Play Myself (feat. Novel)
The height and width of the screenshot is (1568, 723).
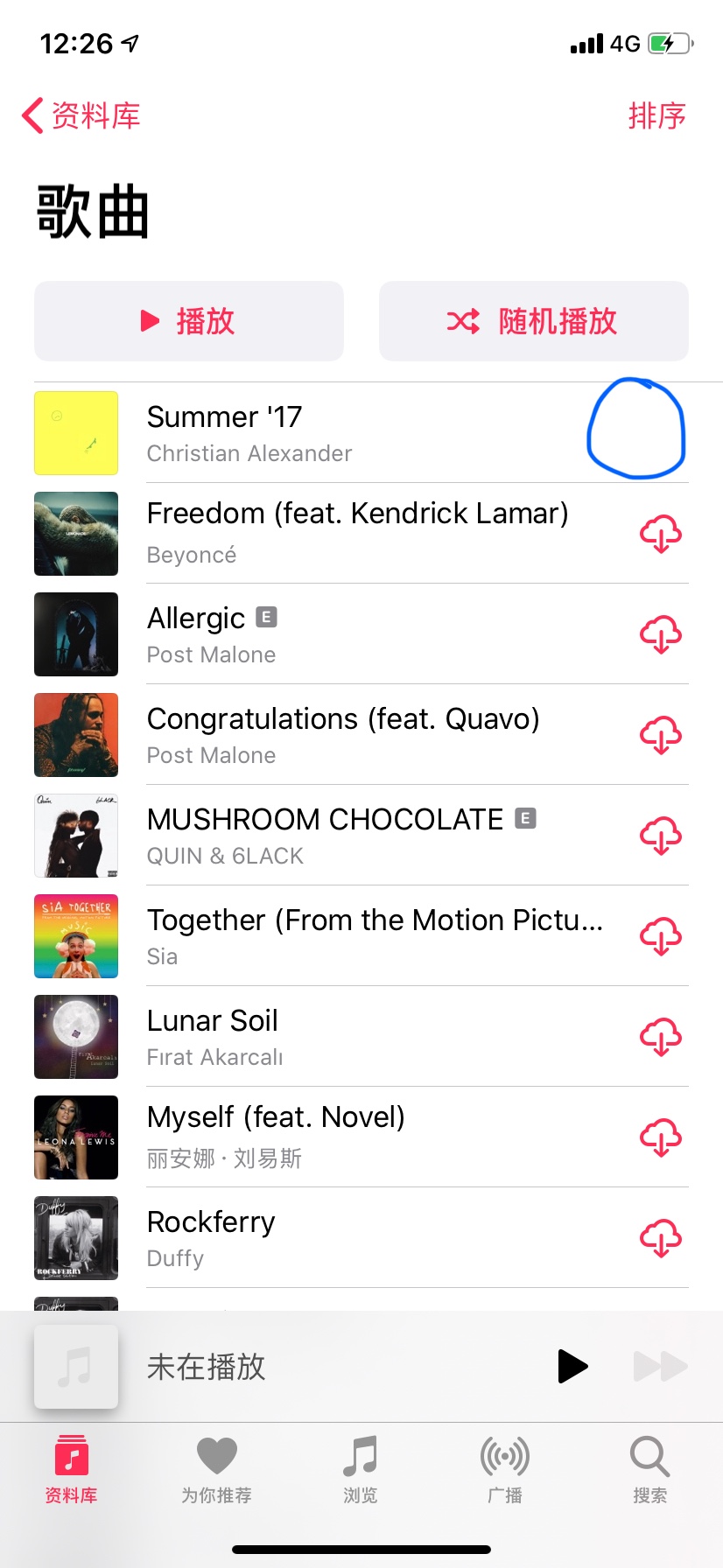pos(350,1137)
